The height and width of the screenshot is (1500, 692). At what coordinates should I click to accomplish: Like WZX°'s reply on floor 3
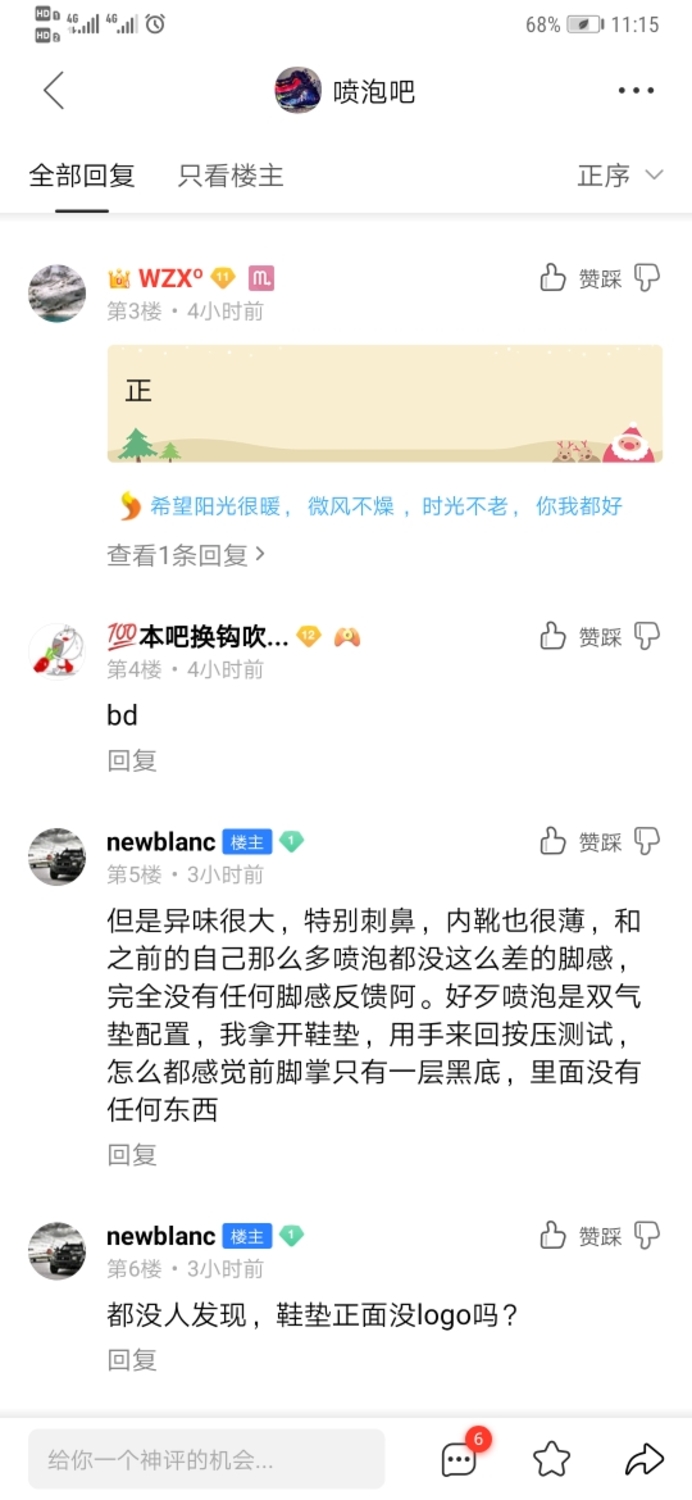[553, 278]
